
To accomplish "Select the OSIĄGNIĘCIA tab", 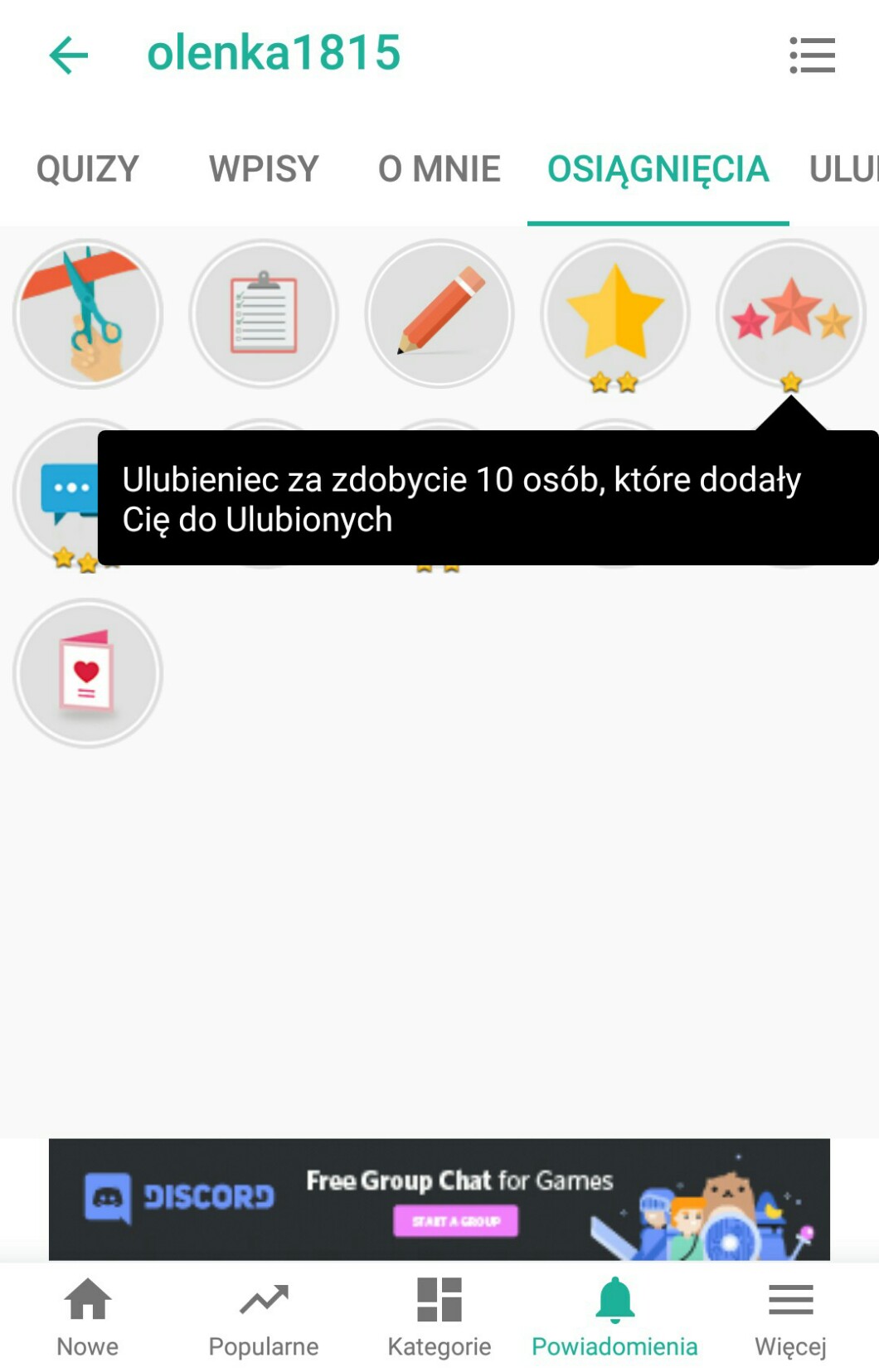I will point(658,169).
